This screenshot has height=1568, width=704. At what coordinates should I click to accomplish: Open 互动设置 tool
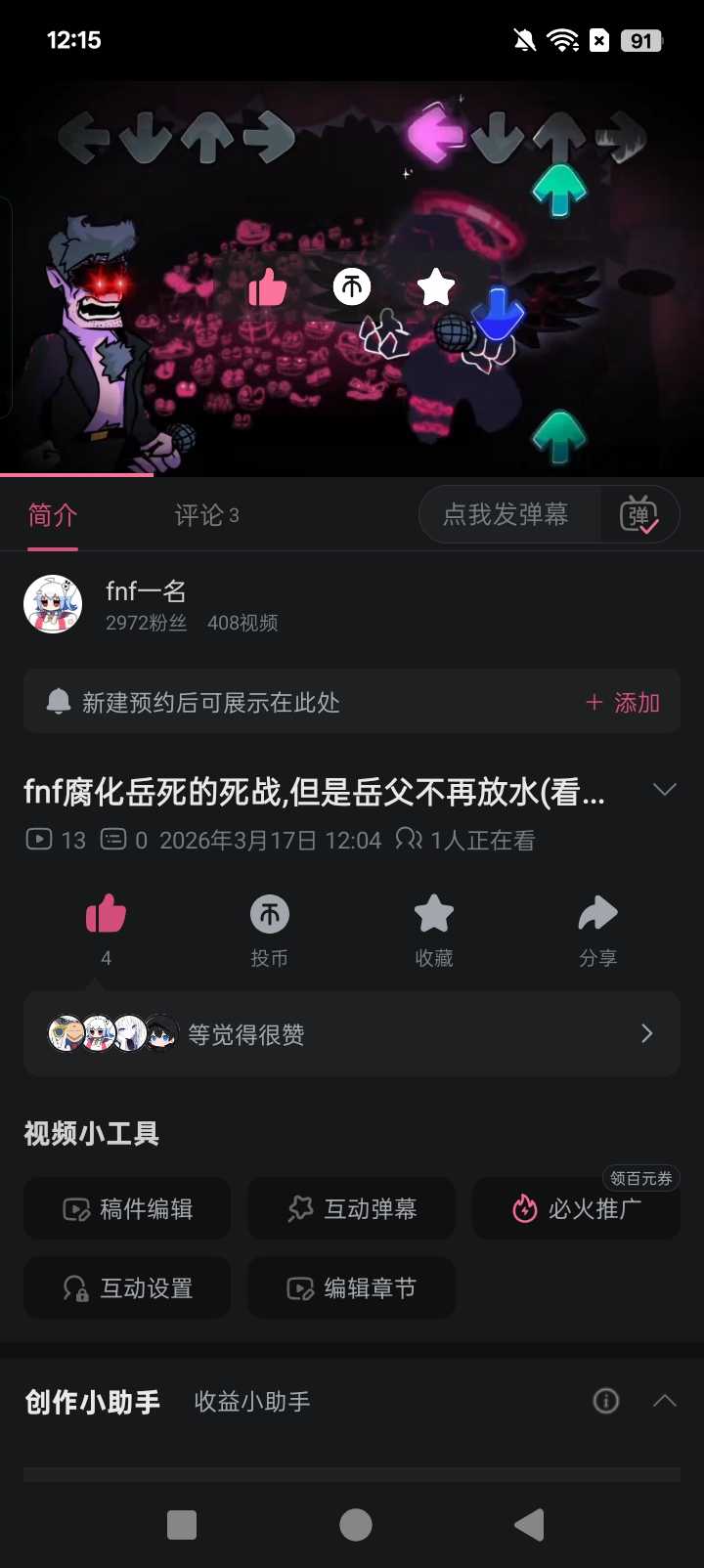[127, 1288]
